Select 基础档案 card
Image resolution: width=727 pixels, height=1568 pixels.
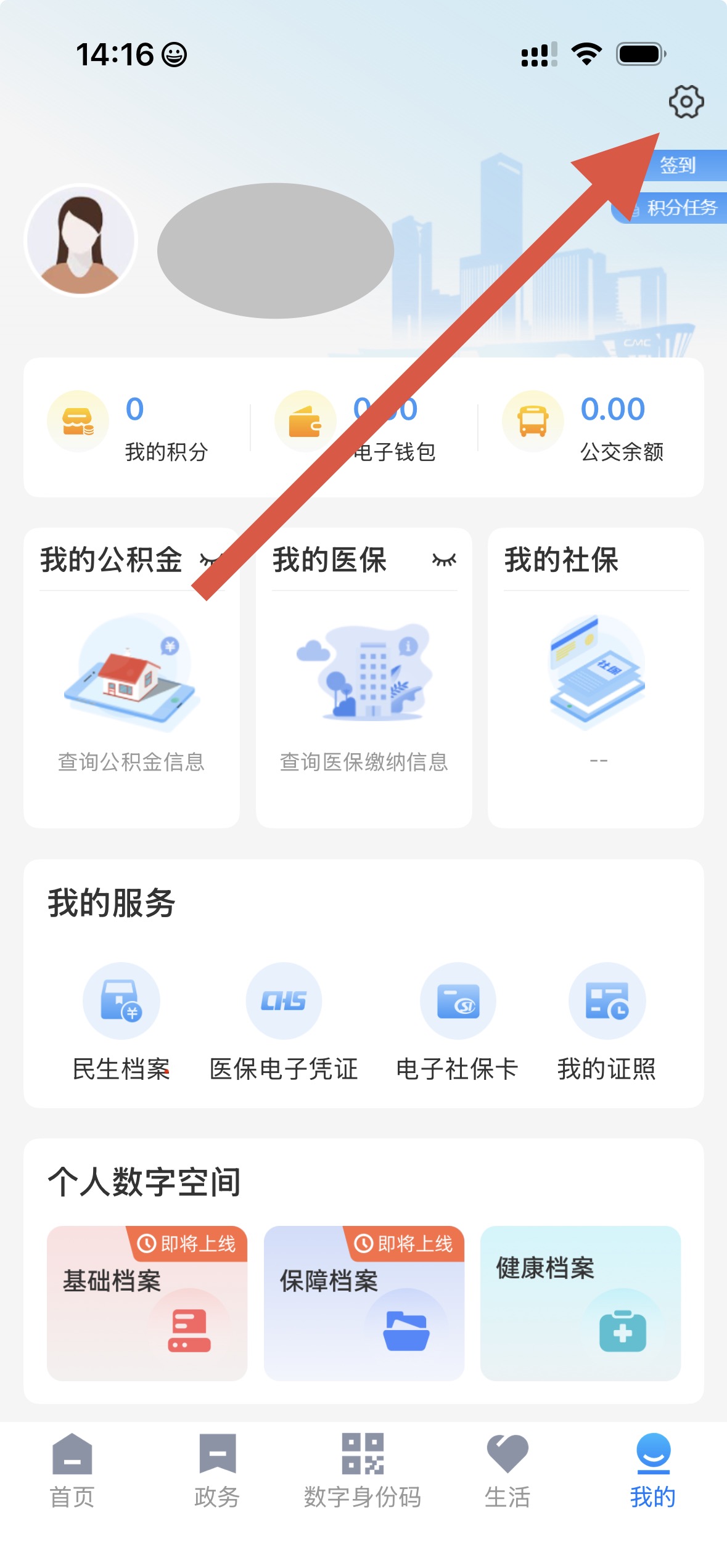(x=147, y=1303)
